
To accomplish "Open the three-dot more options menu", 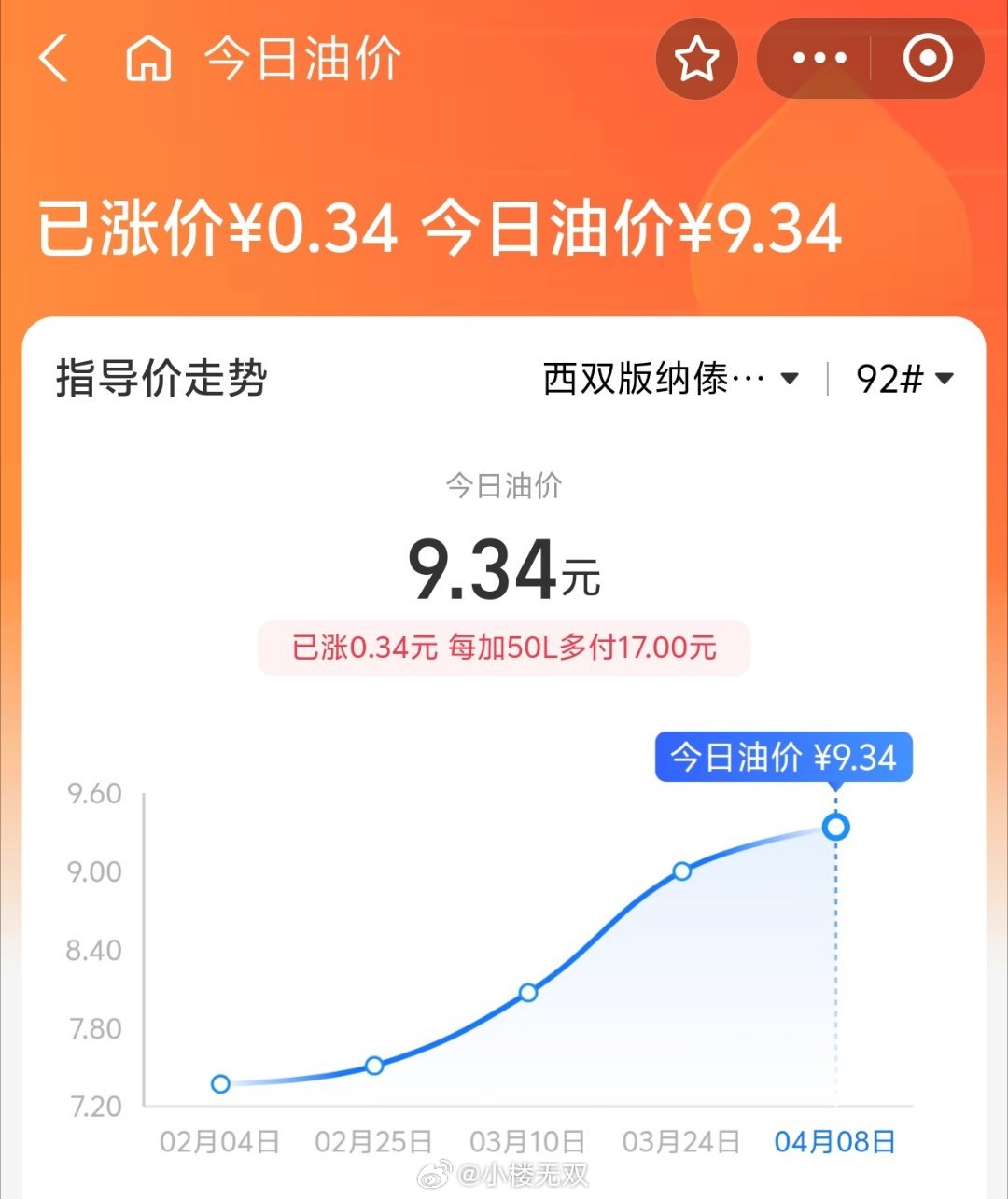I will click(818, 58).
